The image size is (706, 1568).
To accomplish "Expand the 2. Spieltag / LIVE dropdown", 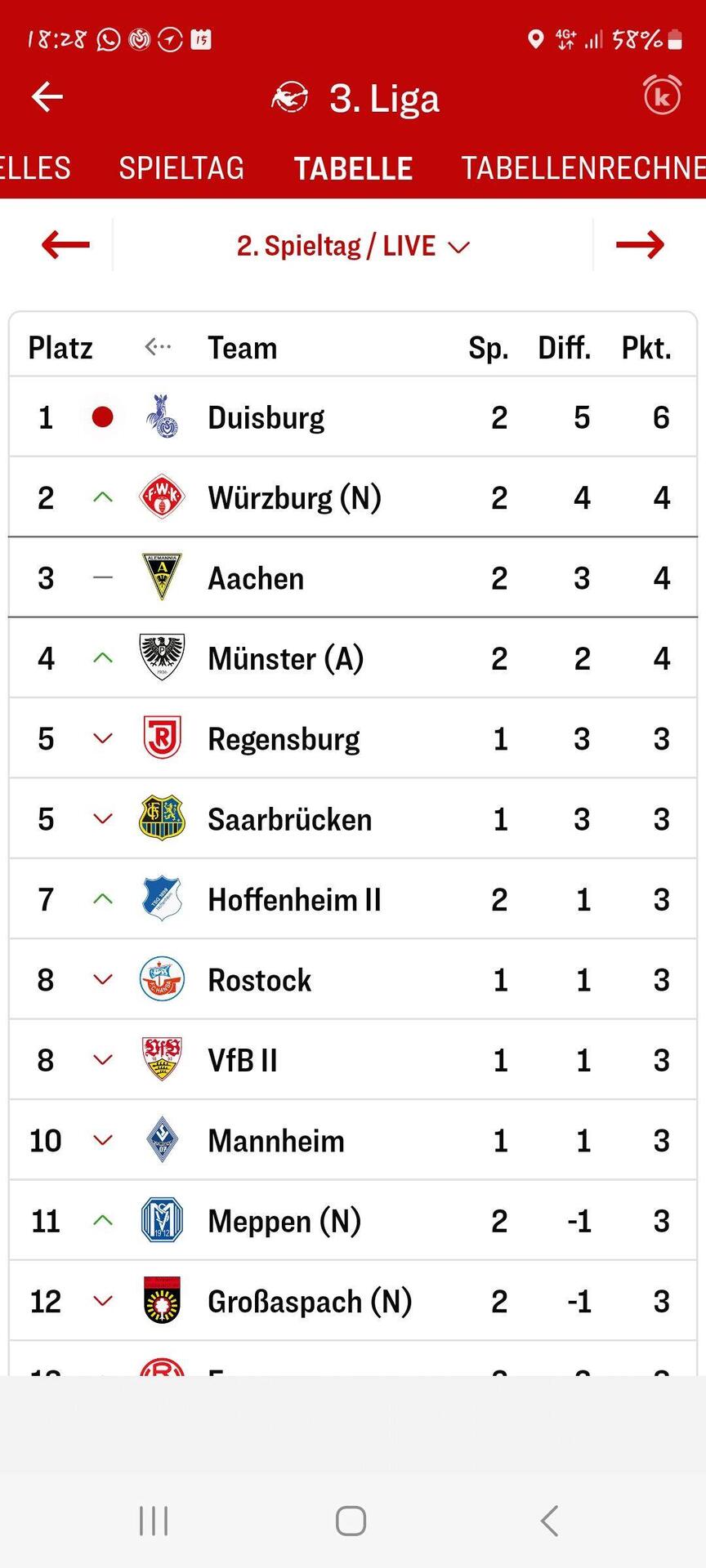I will point(353,246).
